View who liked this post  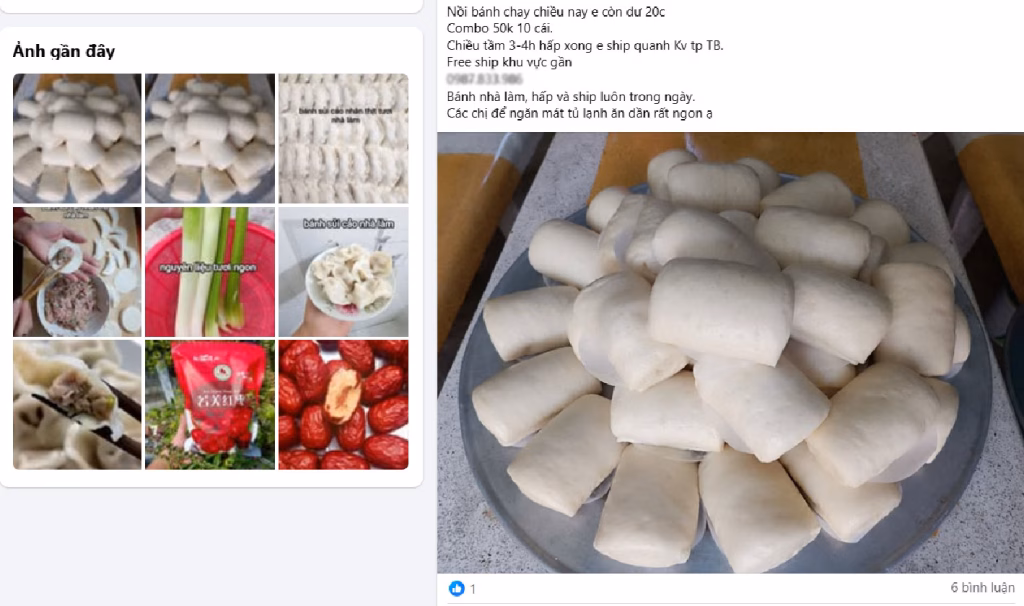(463, 588)
